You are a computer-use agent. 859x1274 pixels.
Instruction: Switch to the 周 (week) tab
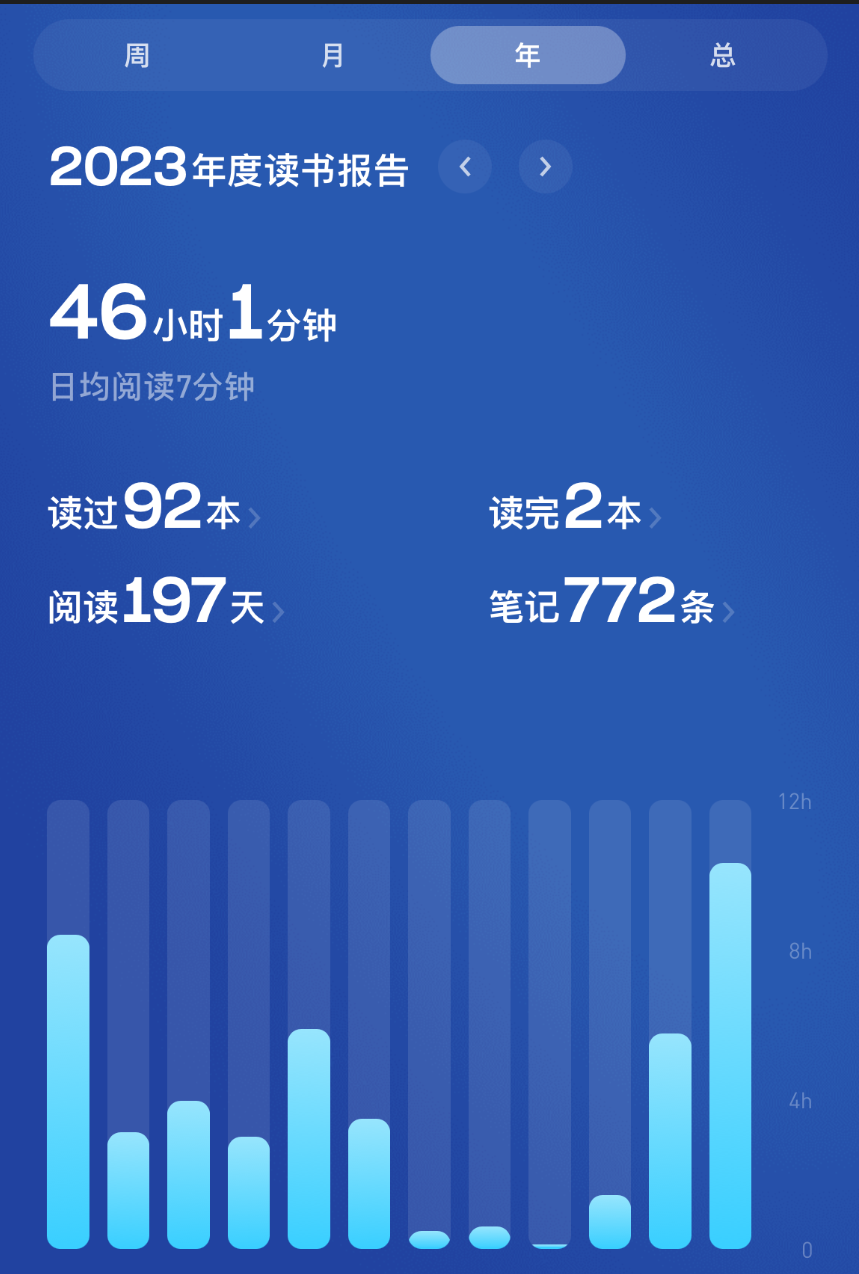(137, 56)
